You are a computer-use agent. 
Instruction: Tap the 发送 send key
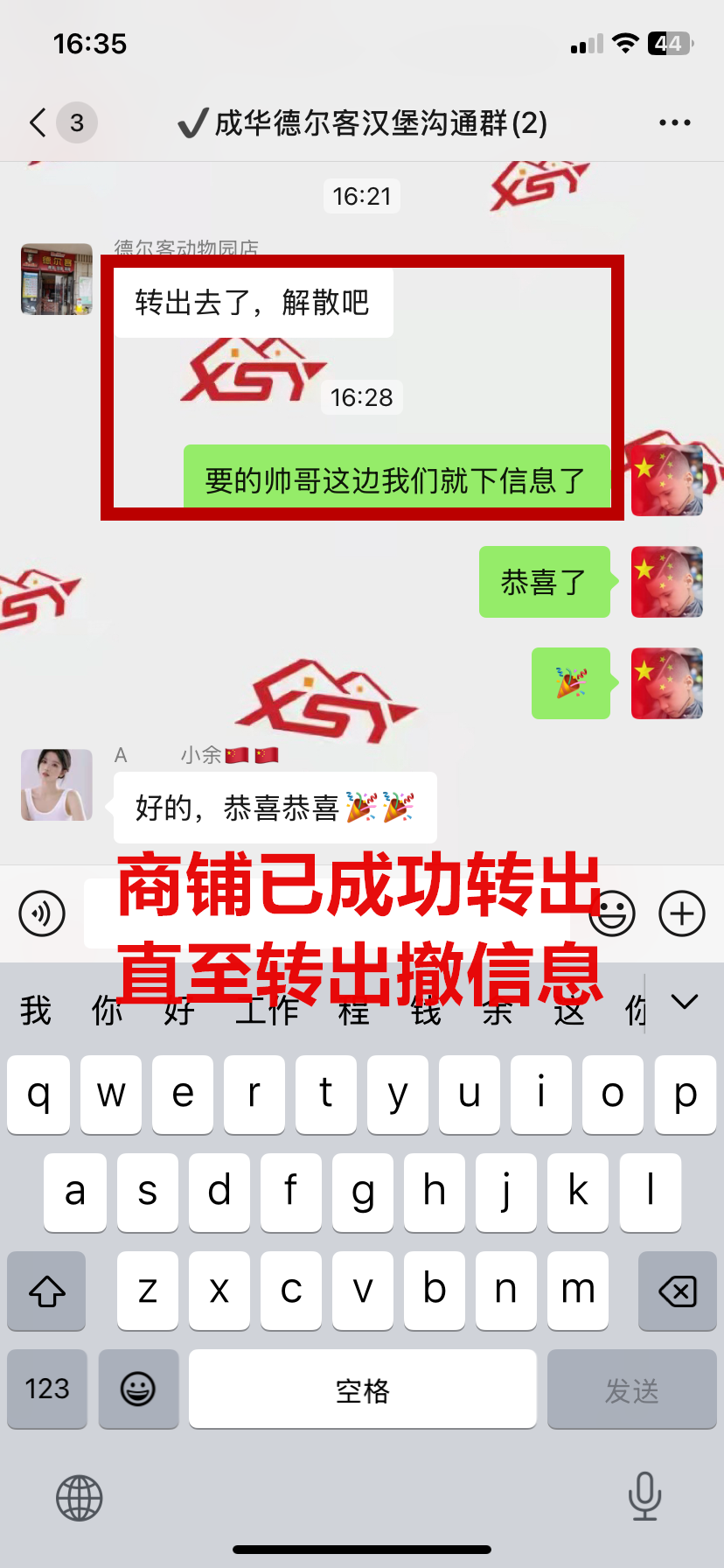tap(631, 1389)
